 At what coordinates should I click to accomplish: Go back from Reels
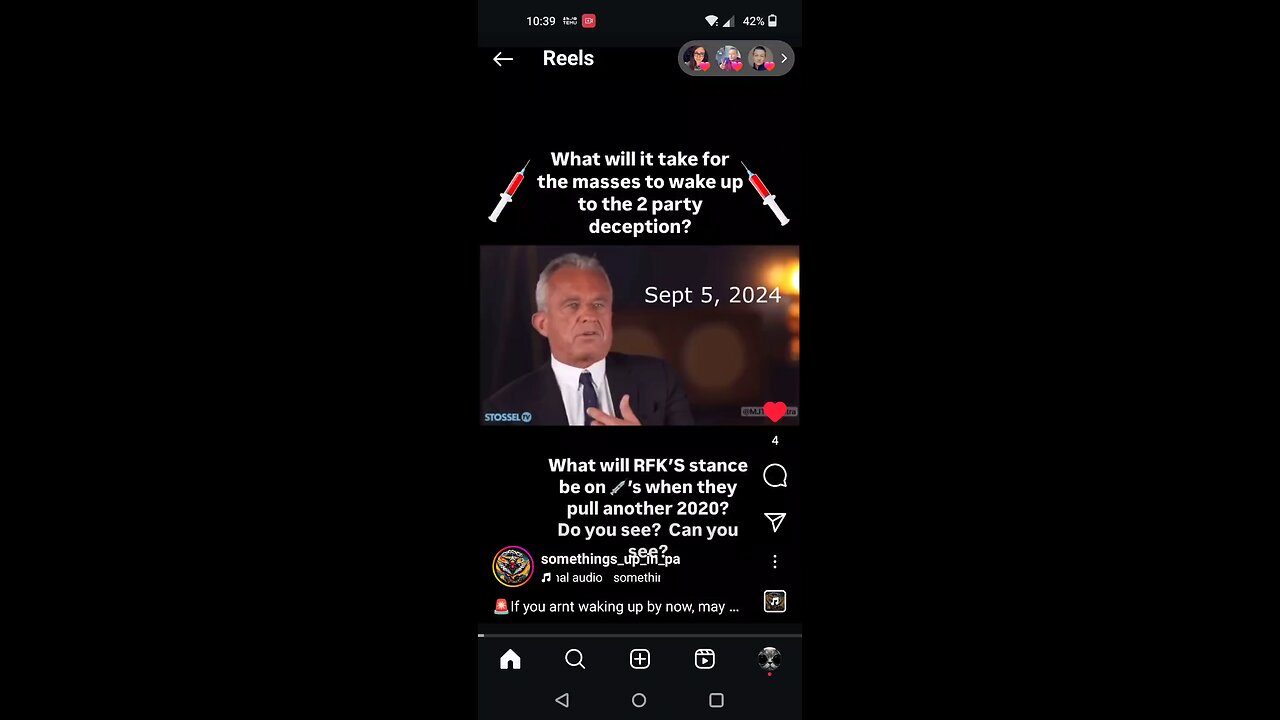503,59
